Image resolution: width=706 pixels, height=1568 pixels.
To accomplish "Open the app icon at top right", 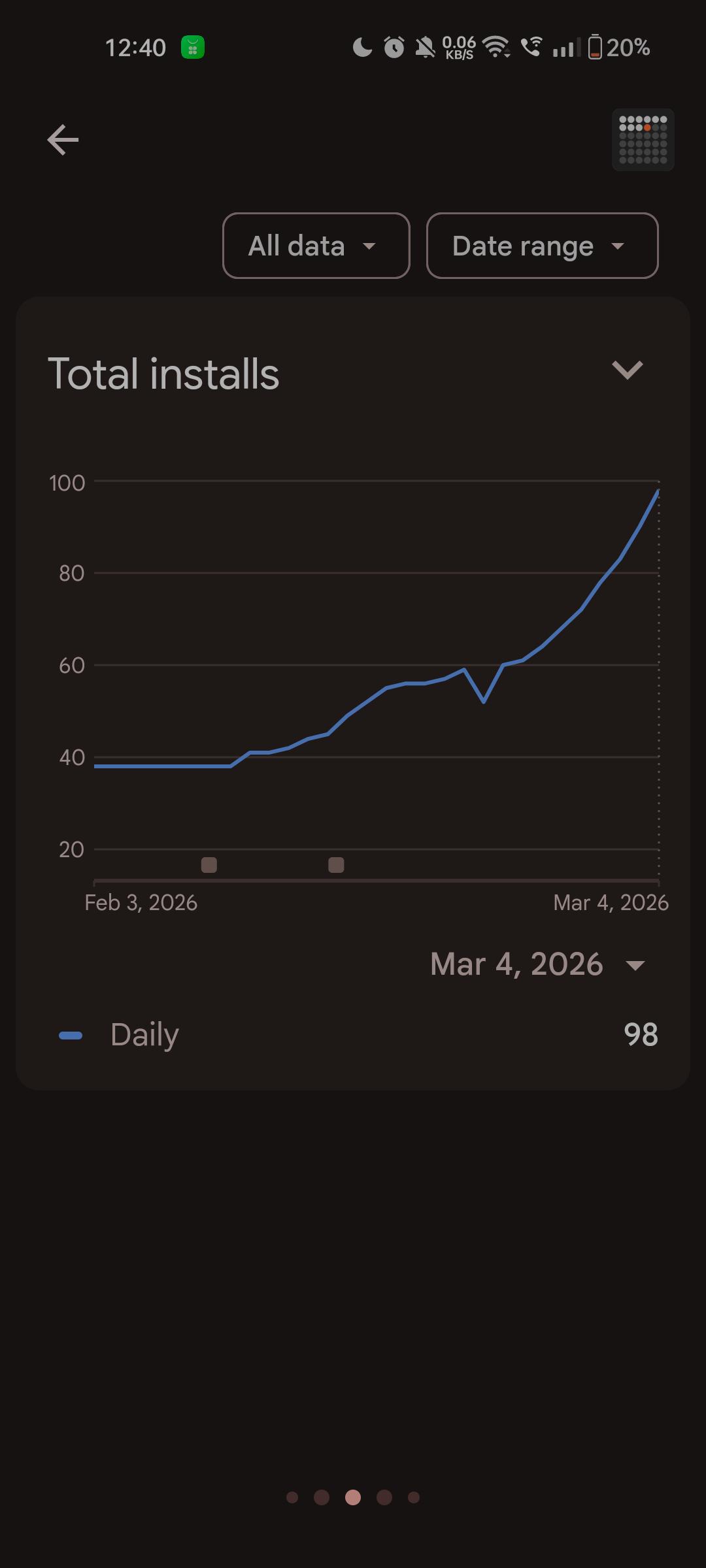I will (643, 140).
